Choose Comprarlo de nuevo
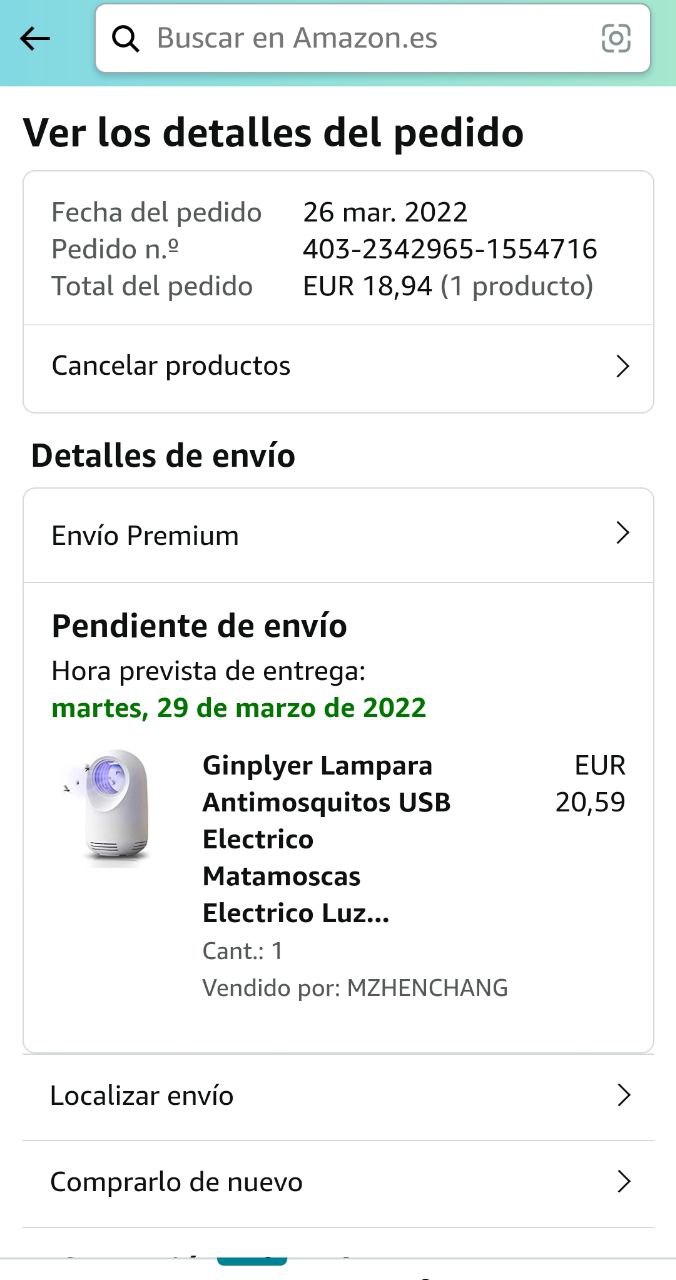 tap(338, 1182)
